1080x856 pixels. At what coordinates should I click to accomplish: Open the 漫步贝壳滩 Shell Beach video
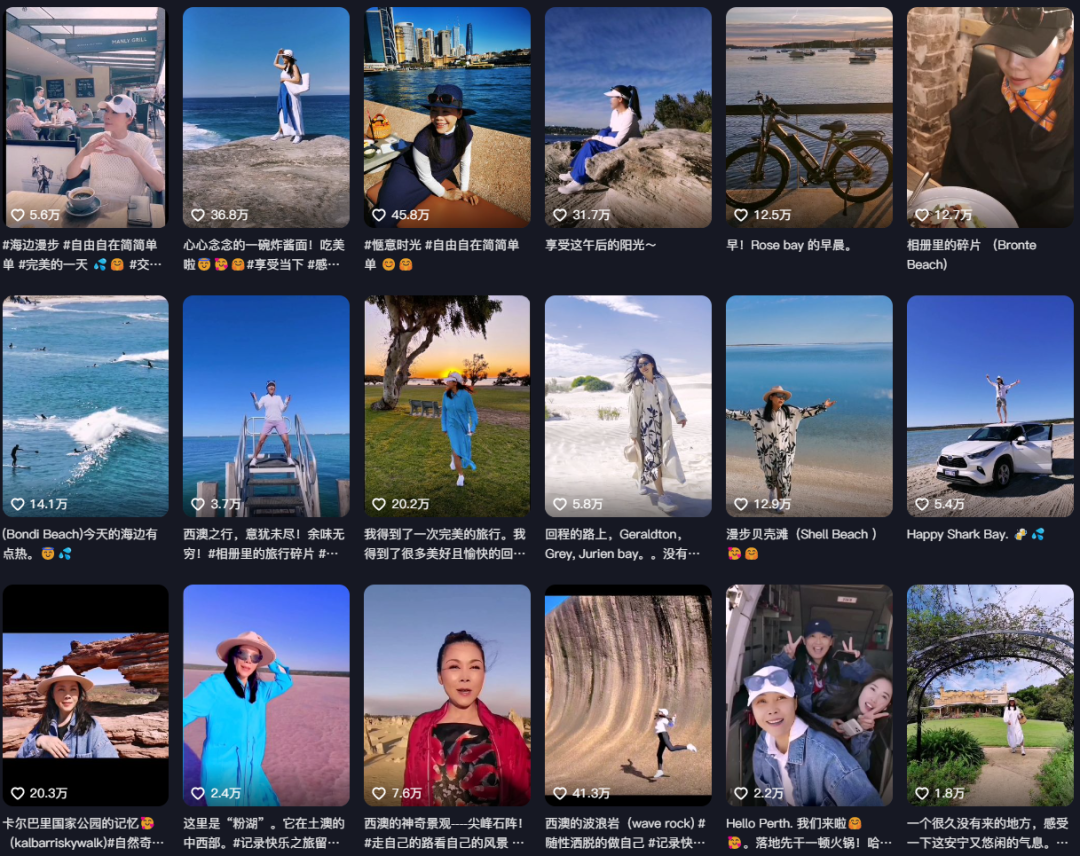tap(809, 406)
